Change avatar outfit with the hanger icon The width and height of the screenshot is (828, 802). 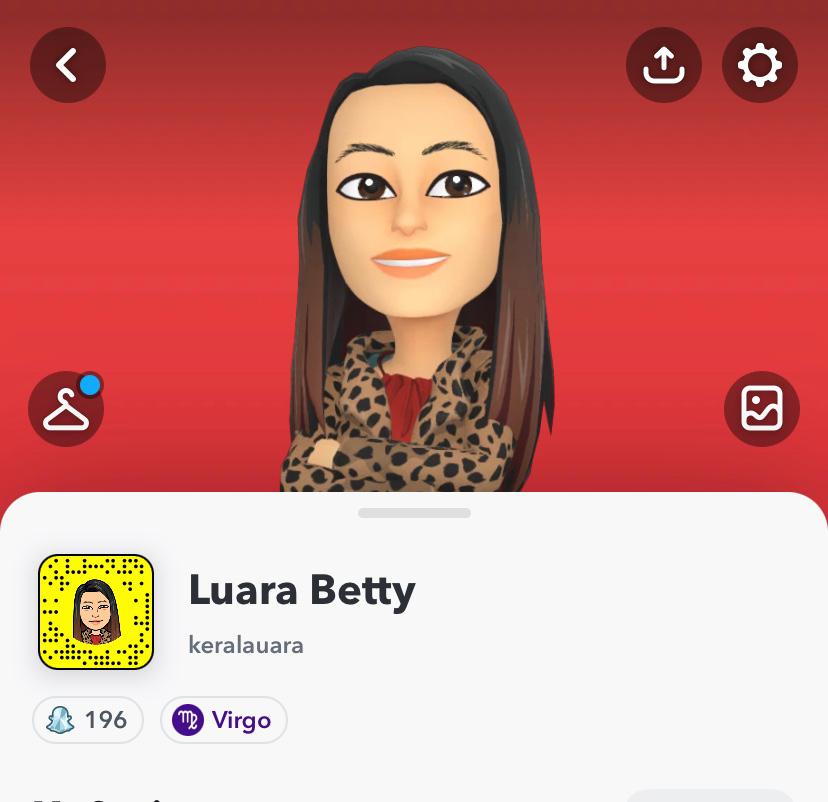point(66,408)
